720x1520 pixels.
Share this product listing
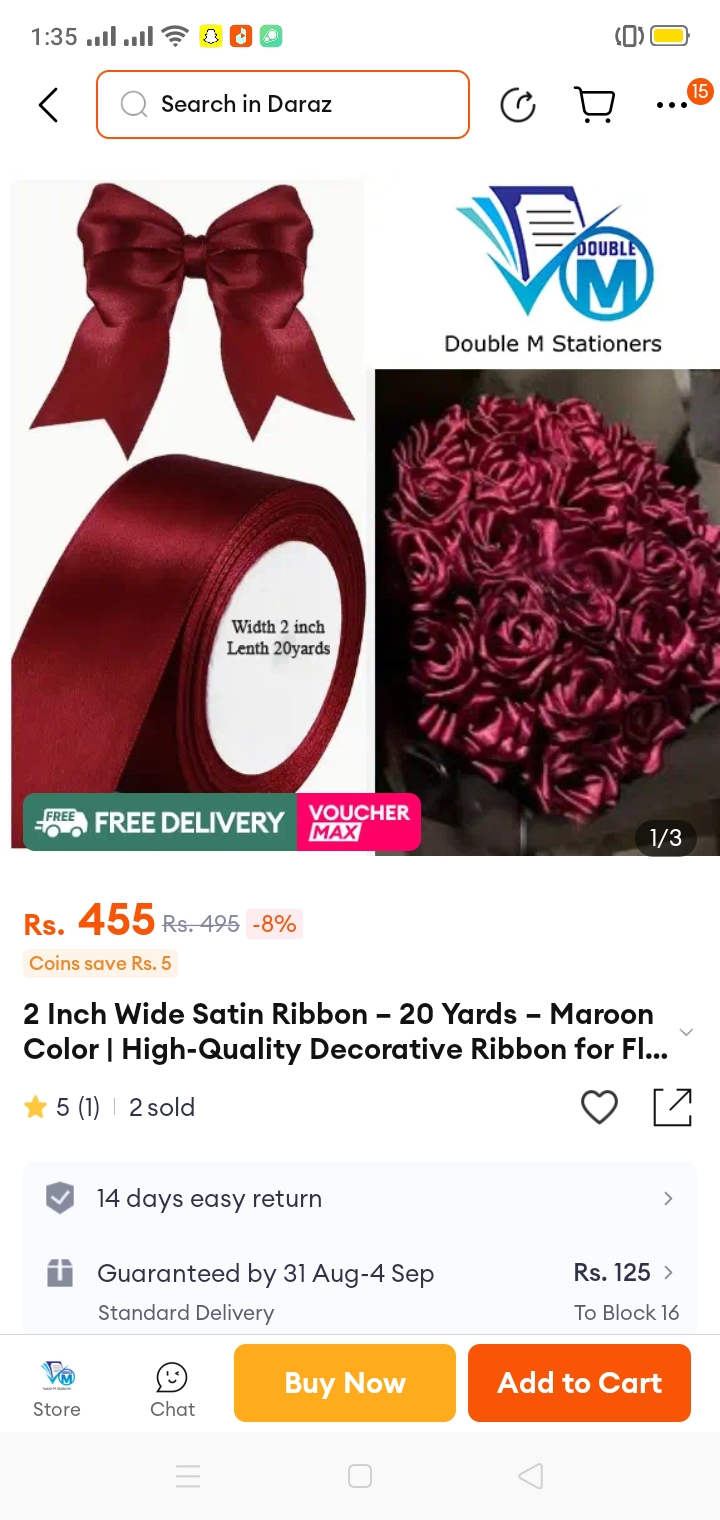[x=672, y=1107]
